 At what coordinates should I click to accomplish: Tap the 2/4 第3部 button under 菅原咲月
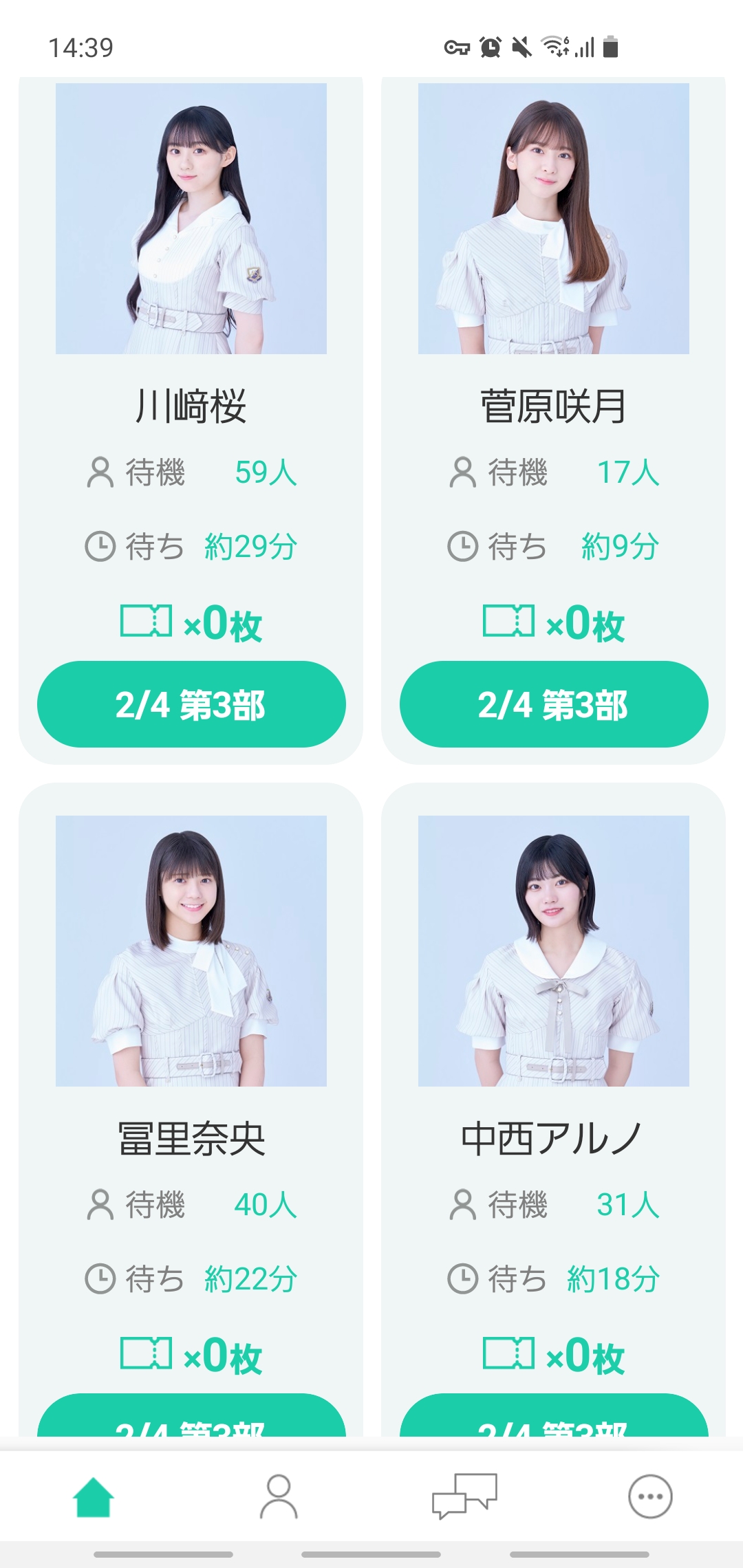[554, 704]
